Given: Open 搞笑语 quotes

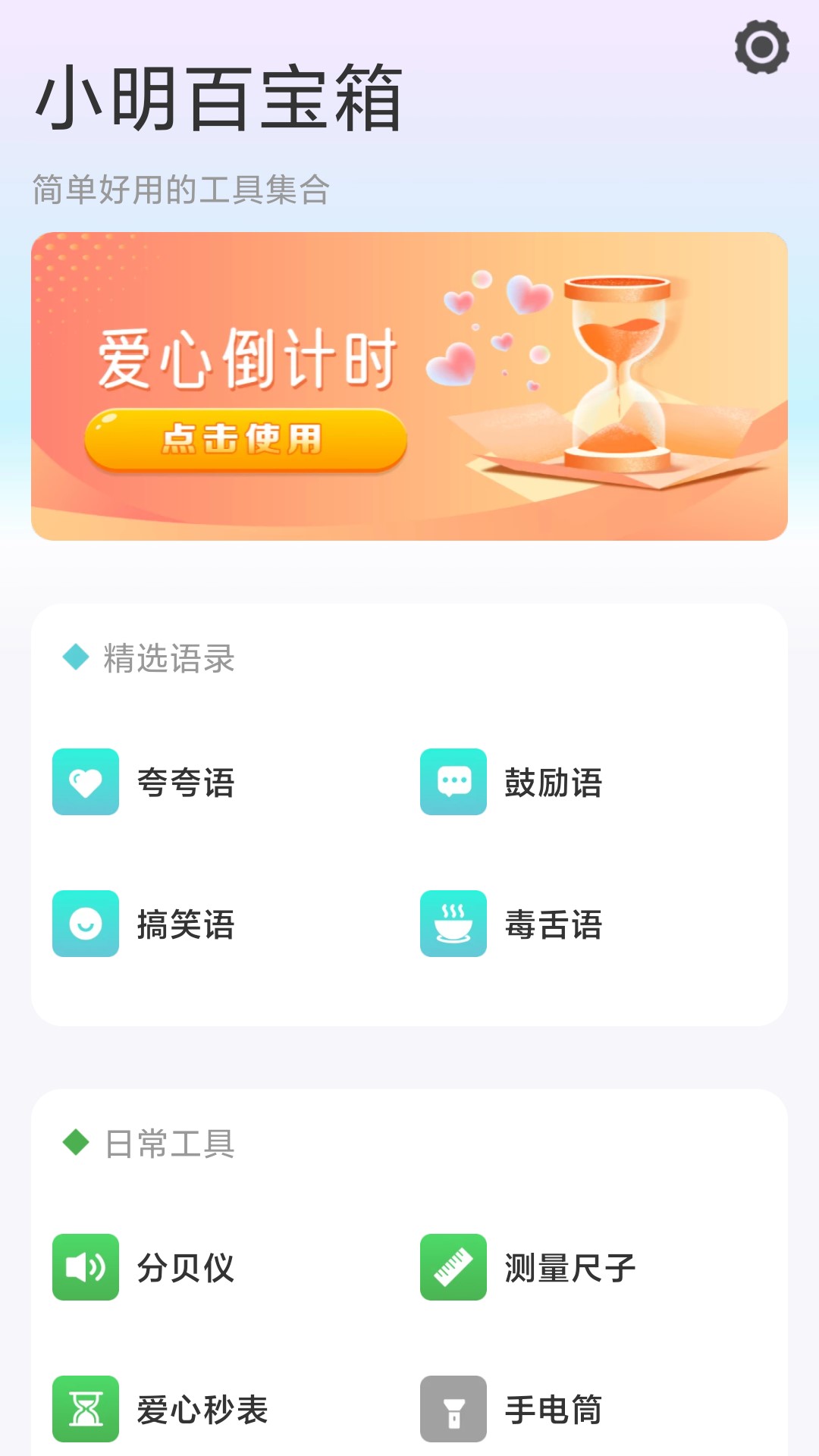Looking at the screenshot, I should click(x=144, y=924).
